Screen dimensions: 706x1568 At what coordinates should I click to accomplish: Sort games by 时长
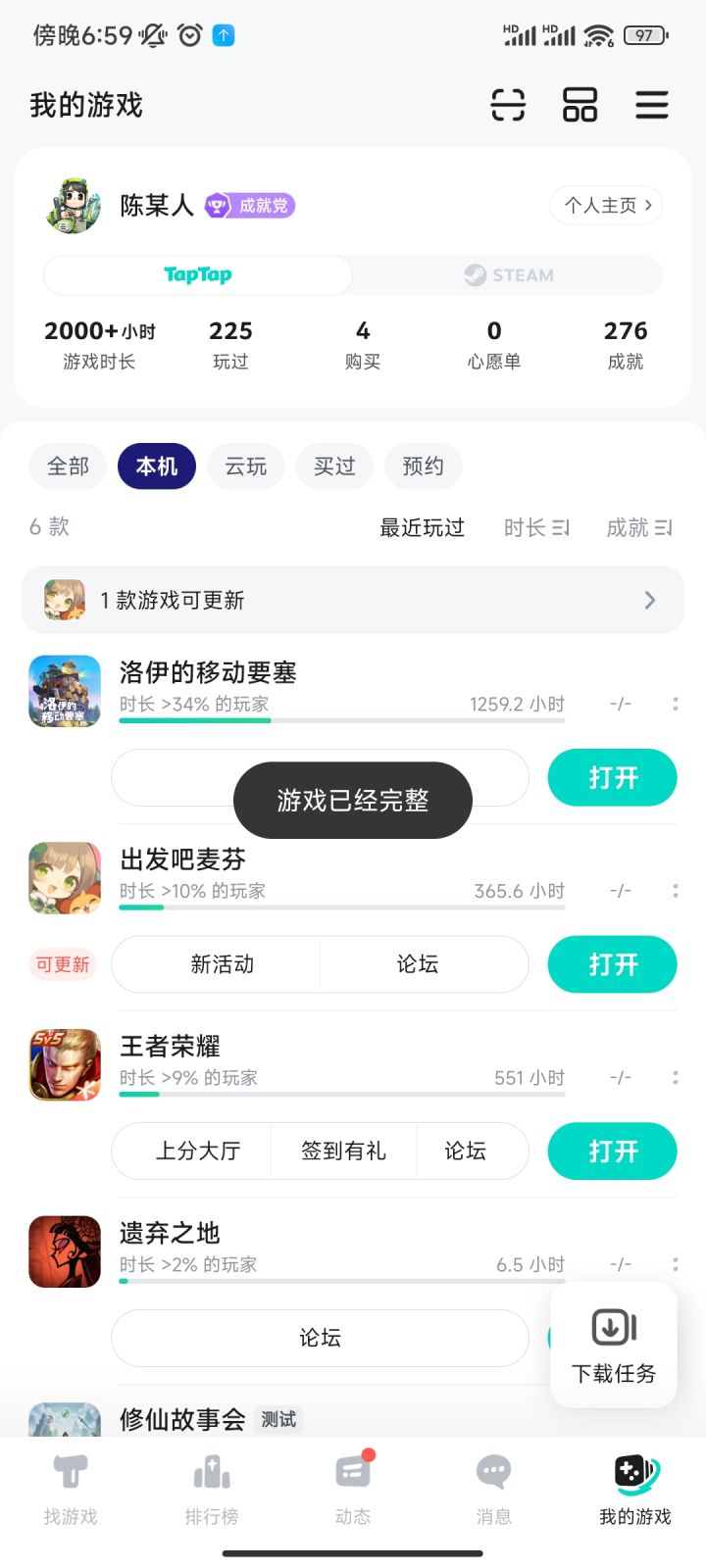tap(535, 527)
